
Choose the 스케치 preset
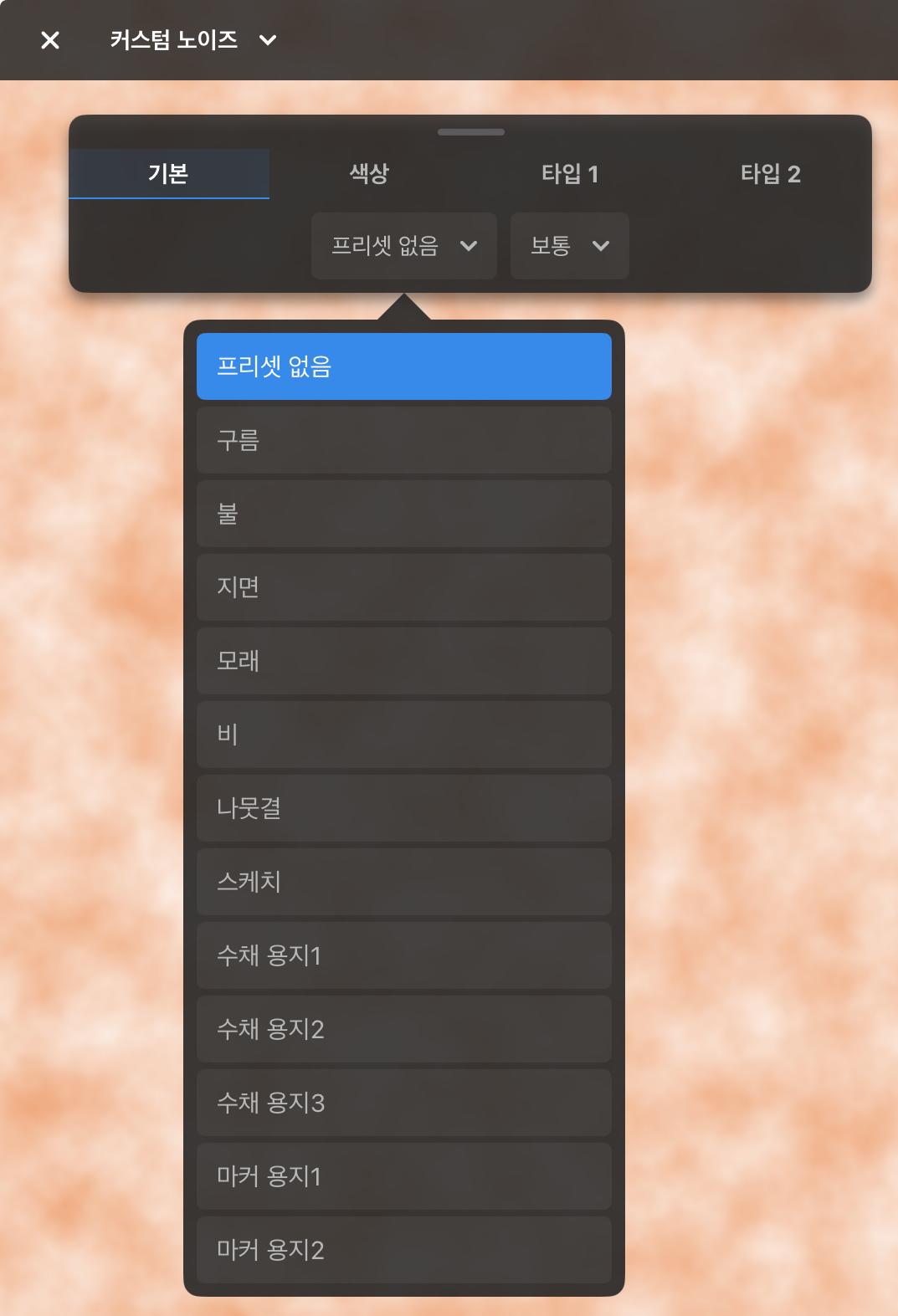tap(403, 882)
